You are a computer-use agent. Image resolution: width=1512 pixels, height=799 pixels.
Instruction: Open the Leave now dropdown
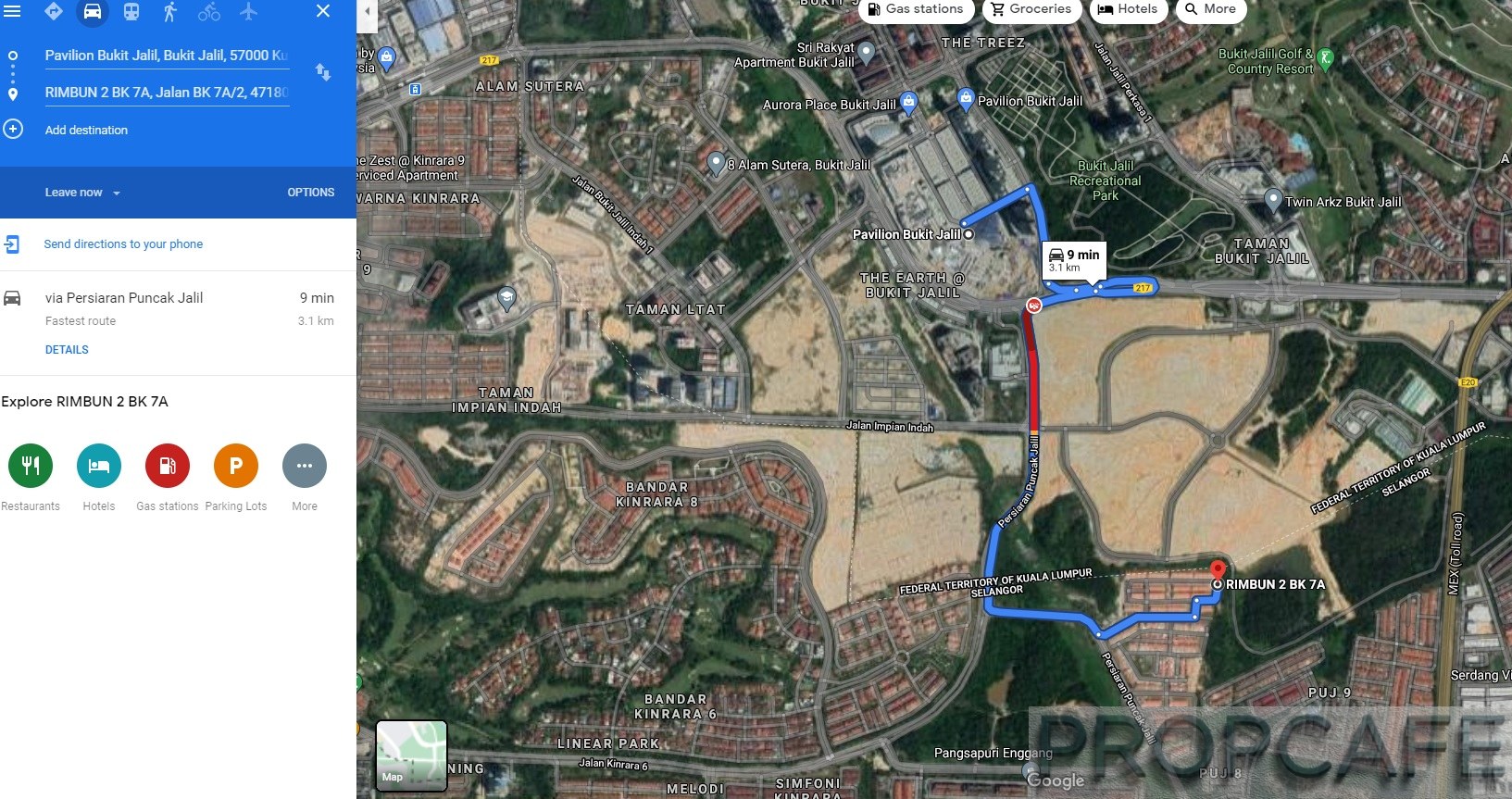[82, 193]
